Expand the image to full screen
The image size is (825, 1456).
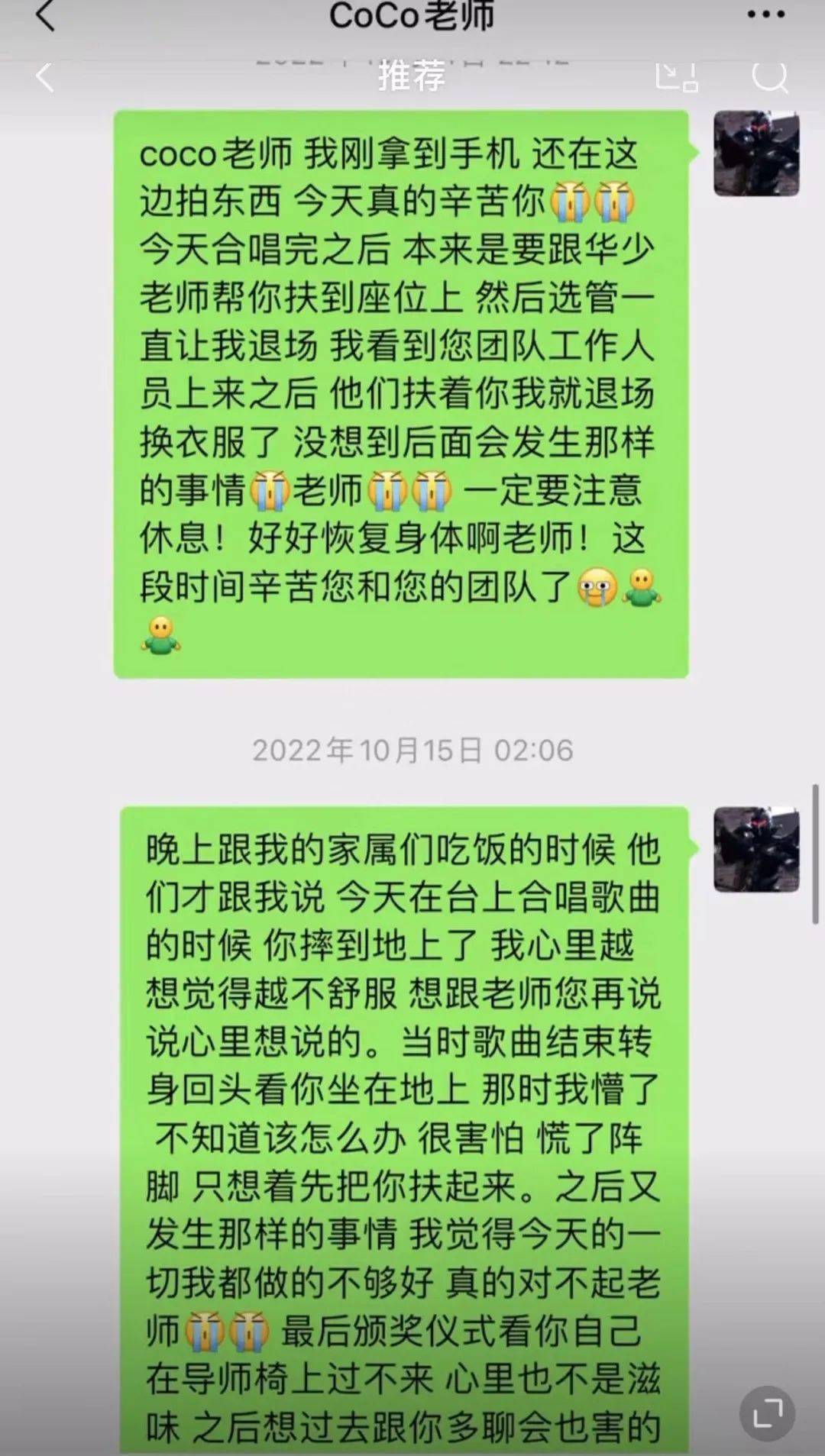(767, 1413)
